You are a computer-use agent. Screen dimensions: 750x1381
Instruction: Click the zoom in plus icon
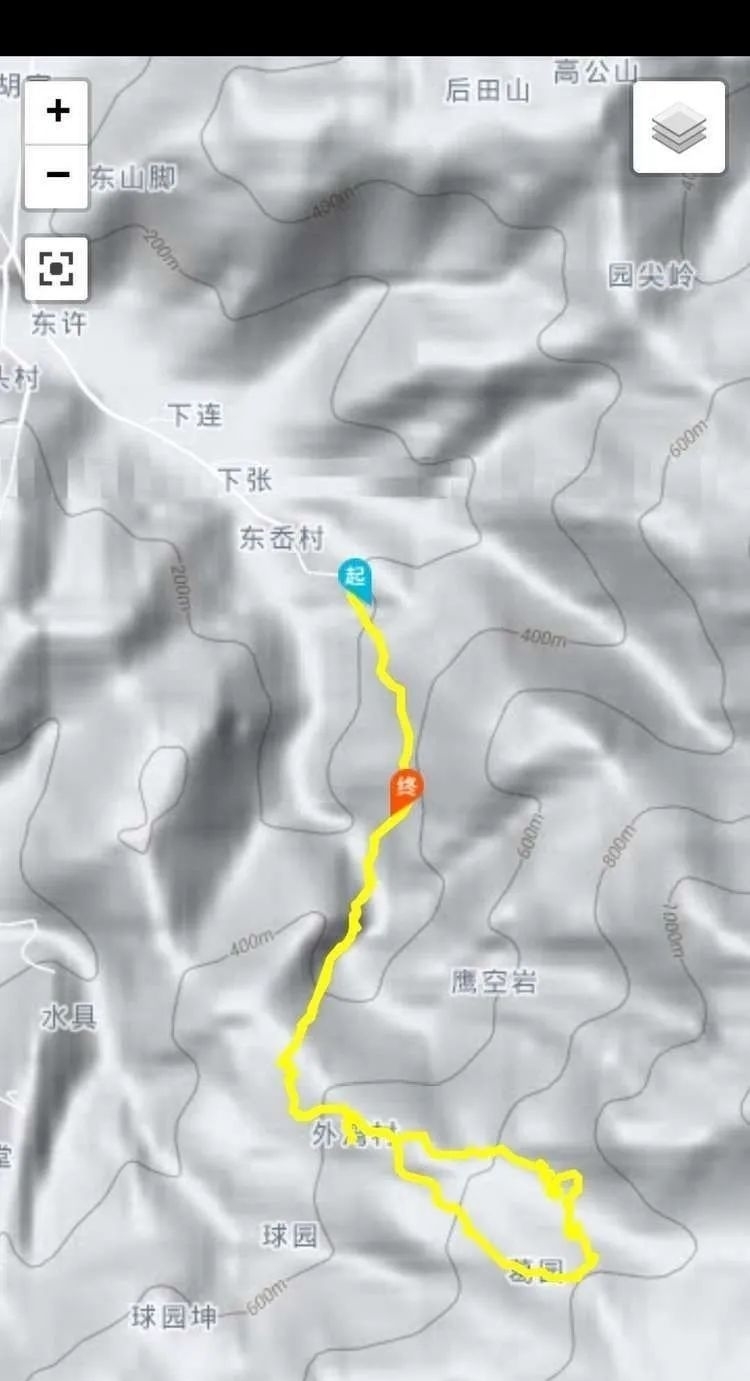(55, 110)
